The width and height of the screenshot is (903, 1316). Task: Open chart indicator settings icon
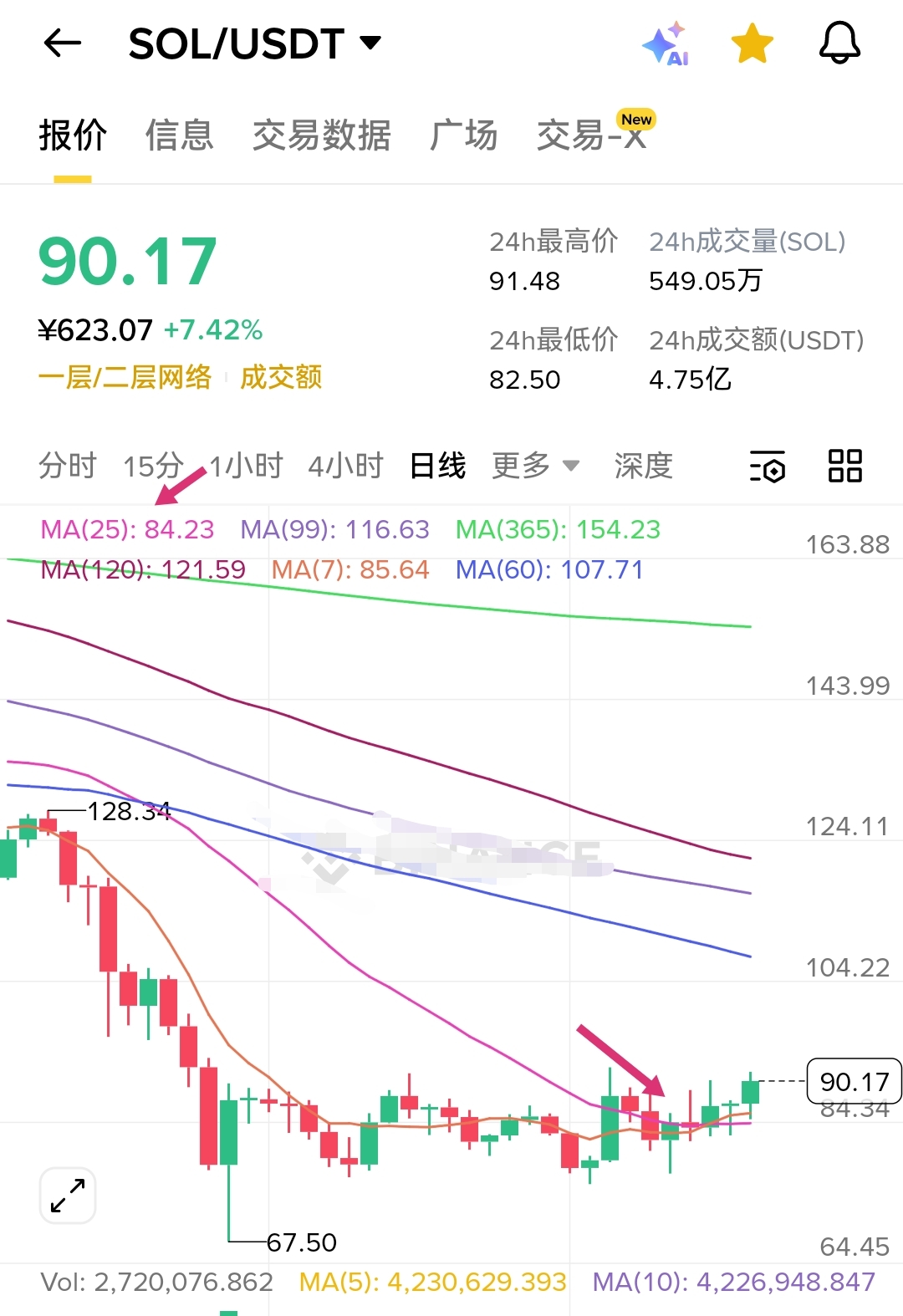[x=768, y=466]
